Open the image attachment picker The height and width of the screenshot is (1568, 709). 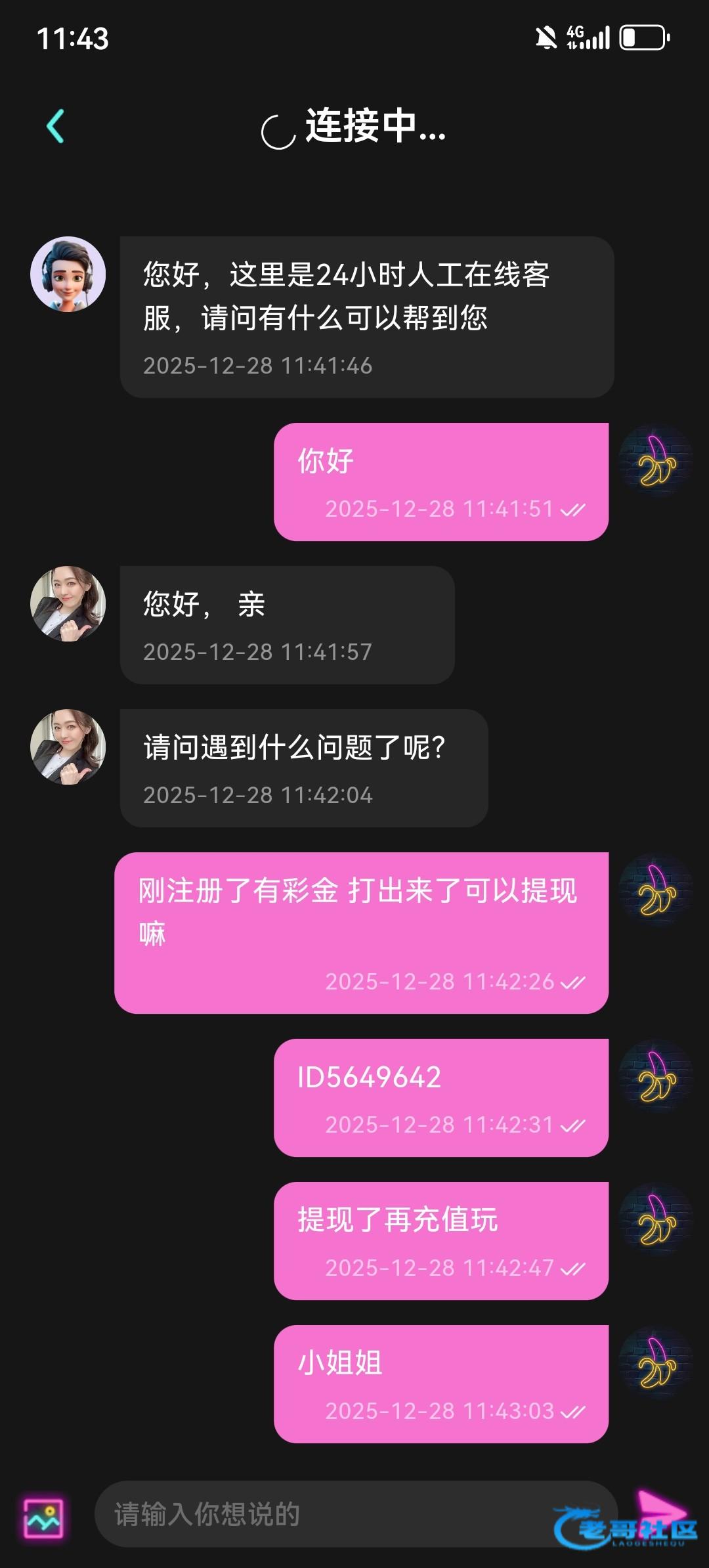(43, 1518)
